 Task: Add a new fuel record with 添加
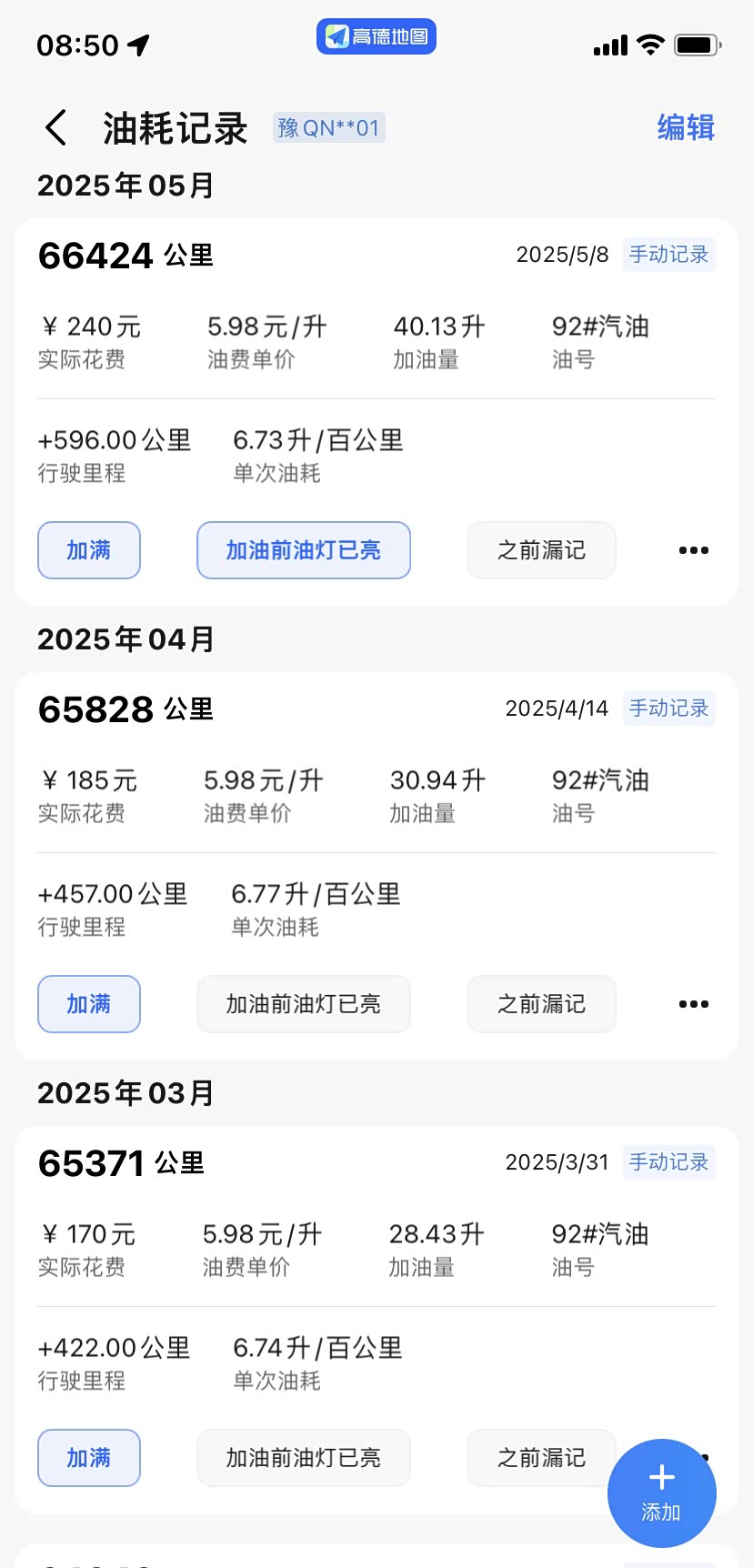point(661,1493)
